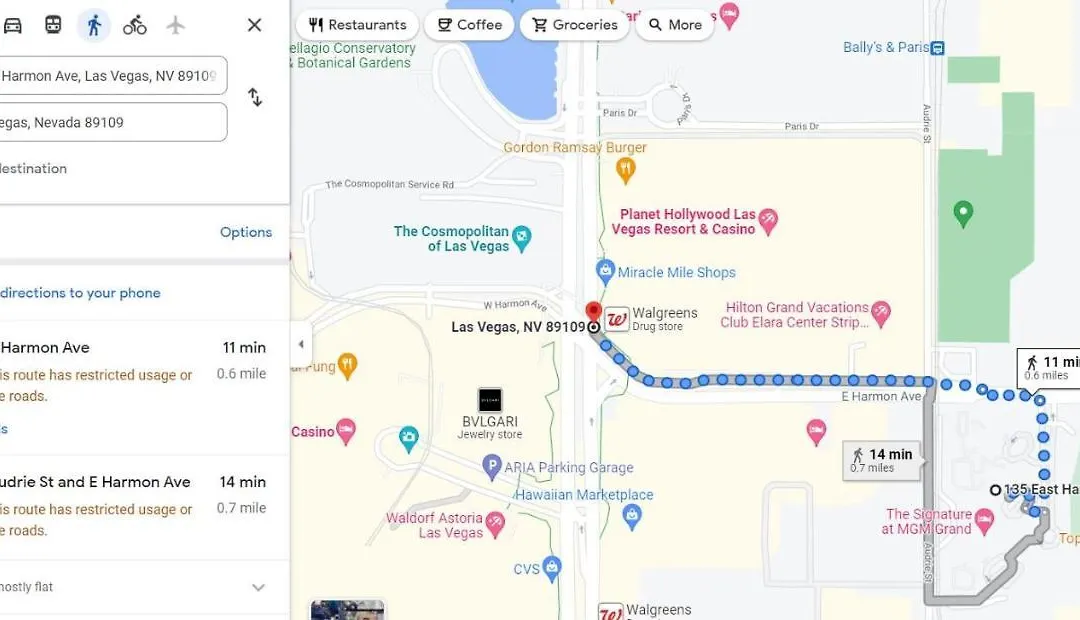Switch to transit travel mode

point(53,25)
